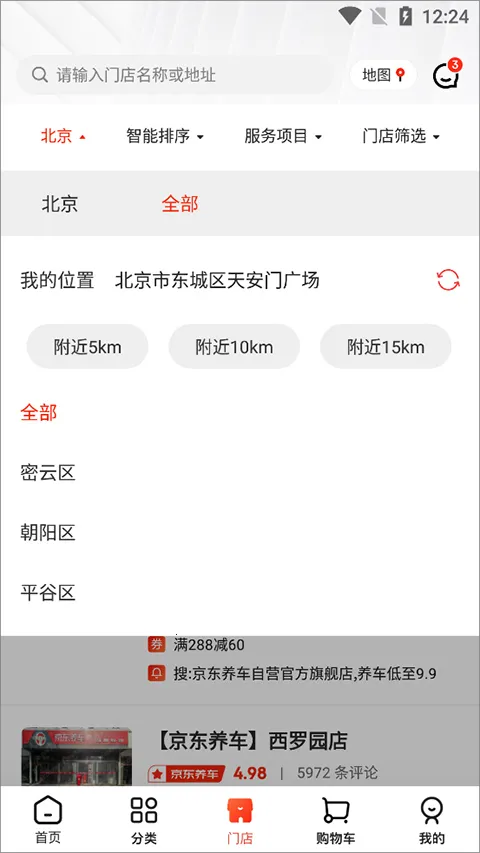Switch to the 我的 profile tab
Image resolution: width=480 pixels, height=853 pixels.
[x=432, y=820]
